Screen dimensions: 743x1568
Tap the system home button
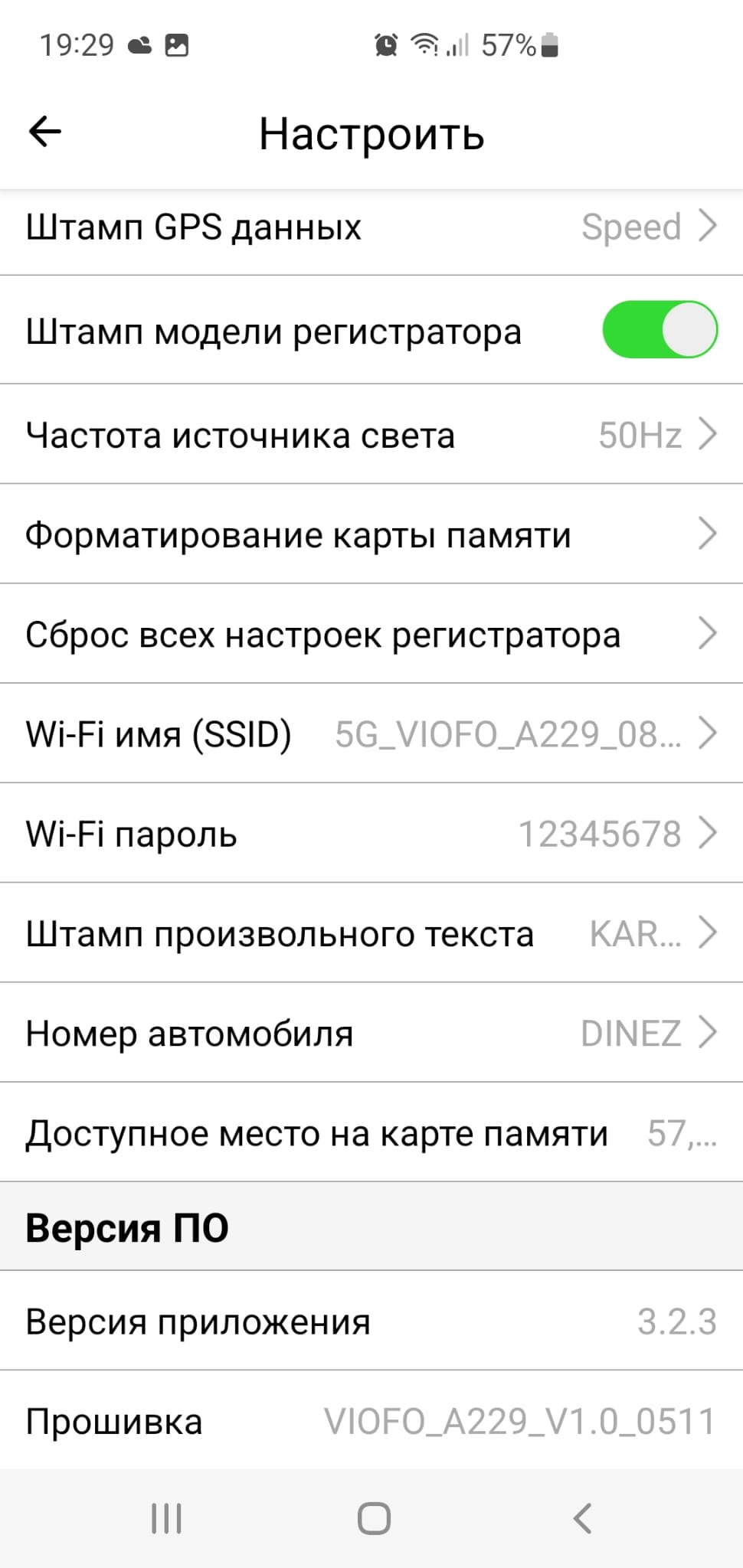click(x=374, y=1518)
